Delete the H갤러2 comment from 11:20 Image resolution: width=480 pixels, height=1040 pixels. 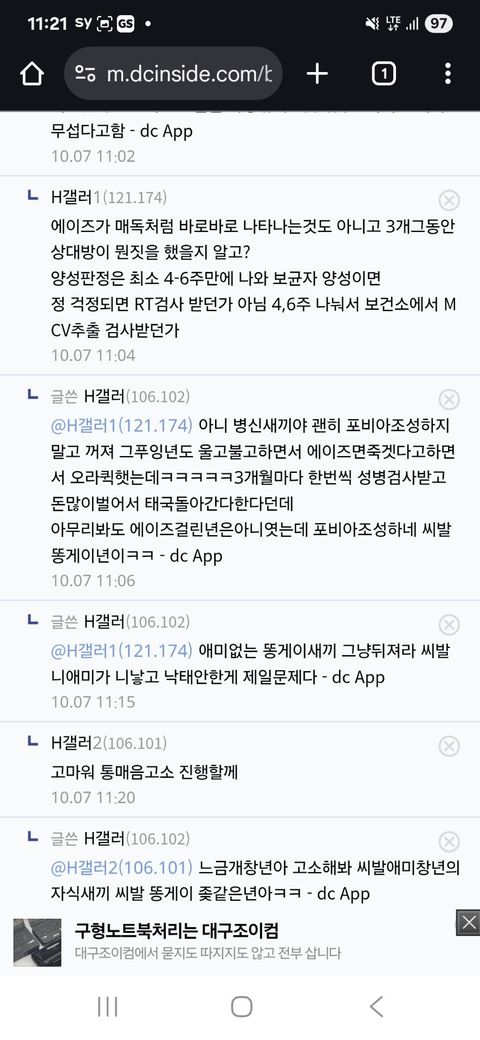[450, 746]
